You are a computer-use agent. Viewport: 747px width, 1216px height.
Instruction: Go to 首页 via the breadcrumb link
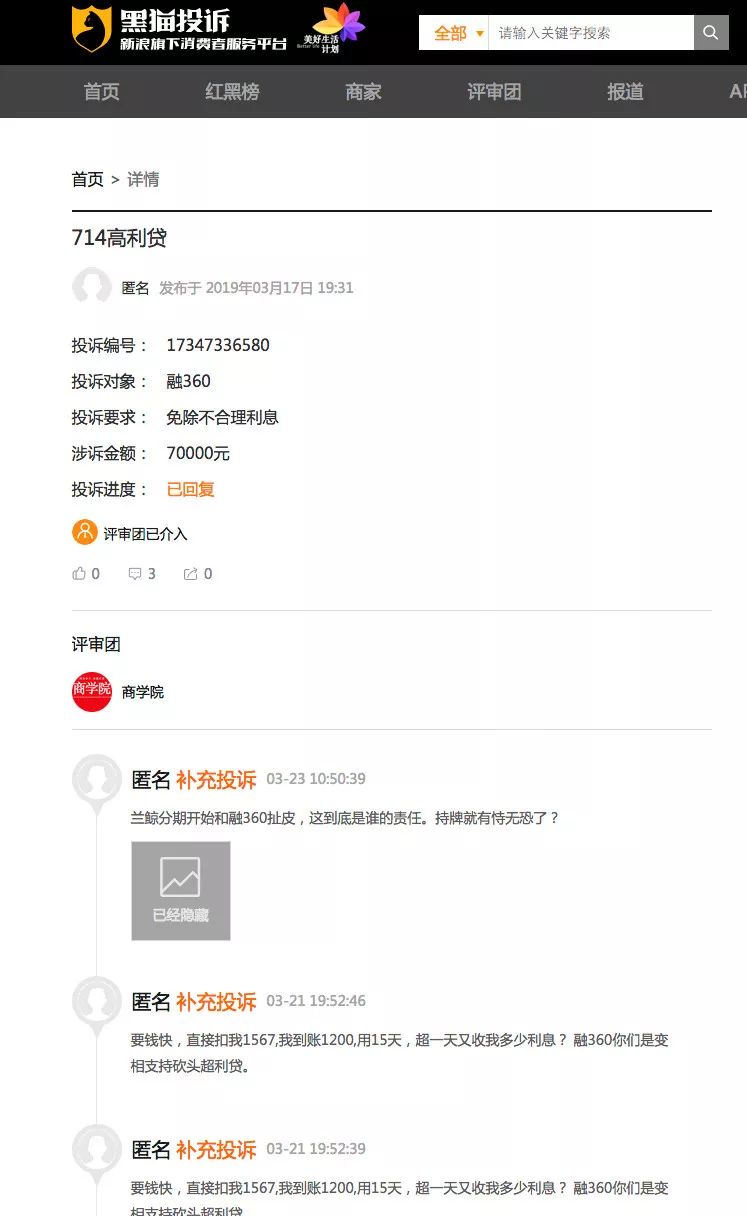[x=86, y=179]
